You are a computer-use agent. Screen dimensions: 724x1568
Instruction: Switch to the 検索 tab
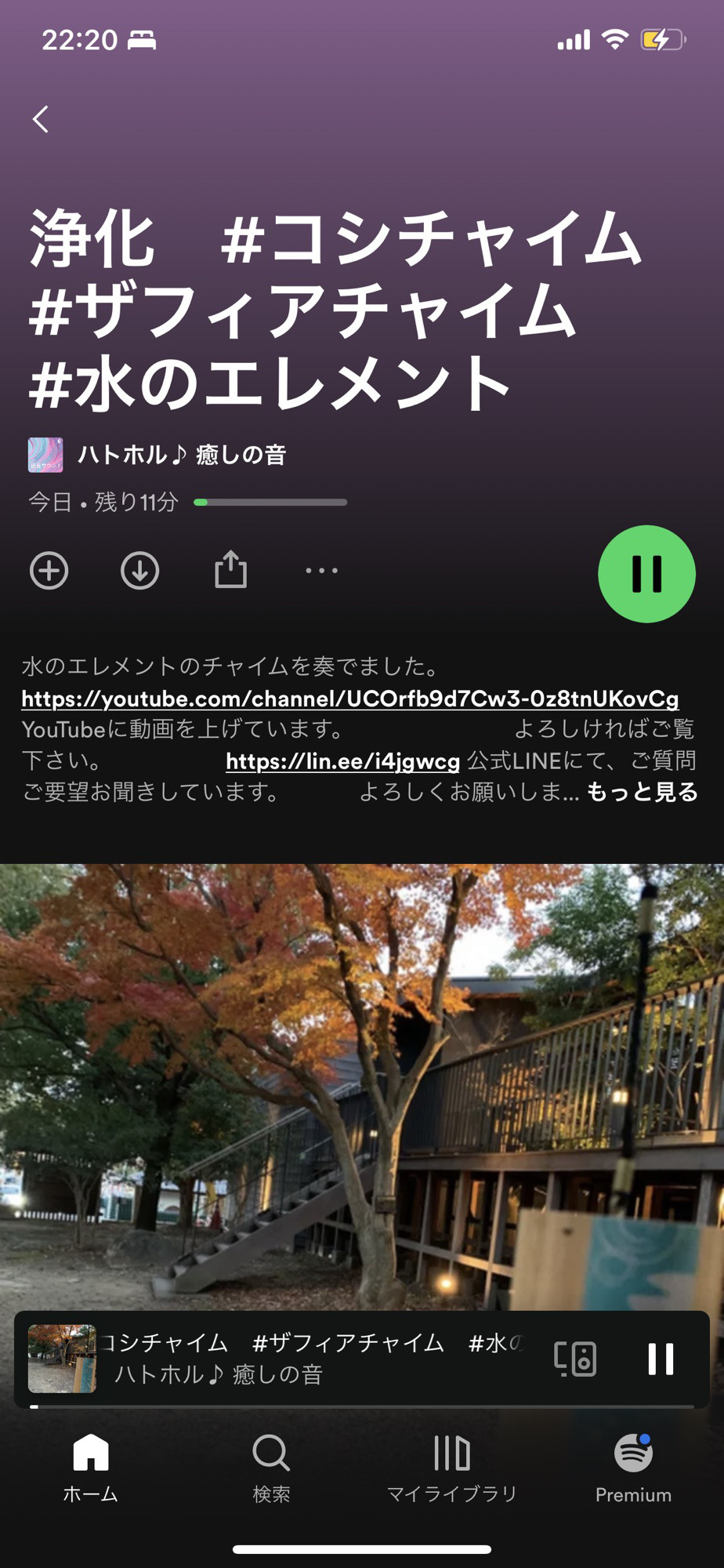click(x=271, y=1468)
